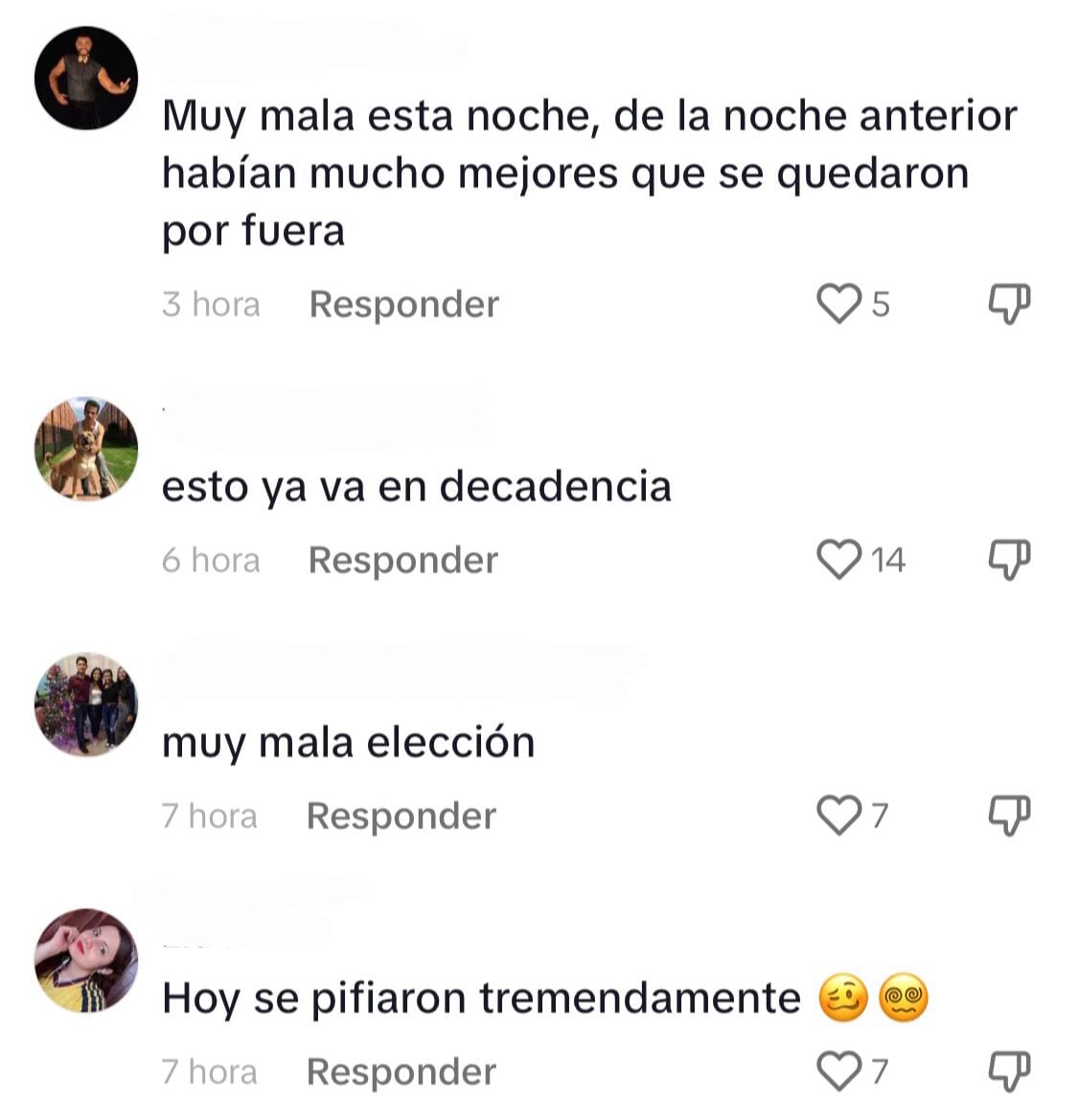Click the "3 hora" timestamp
1078x1120 pixels.
[x=211, y=304]
